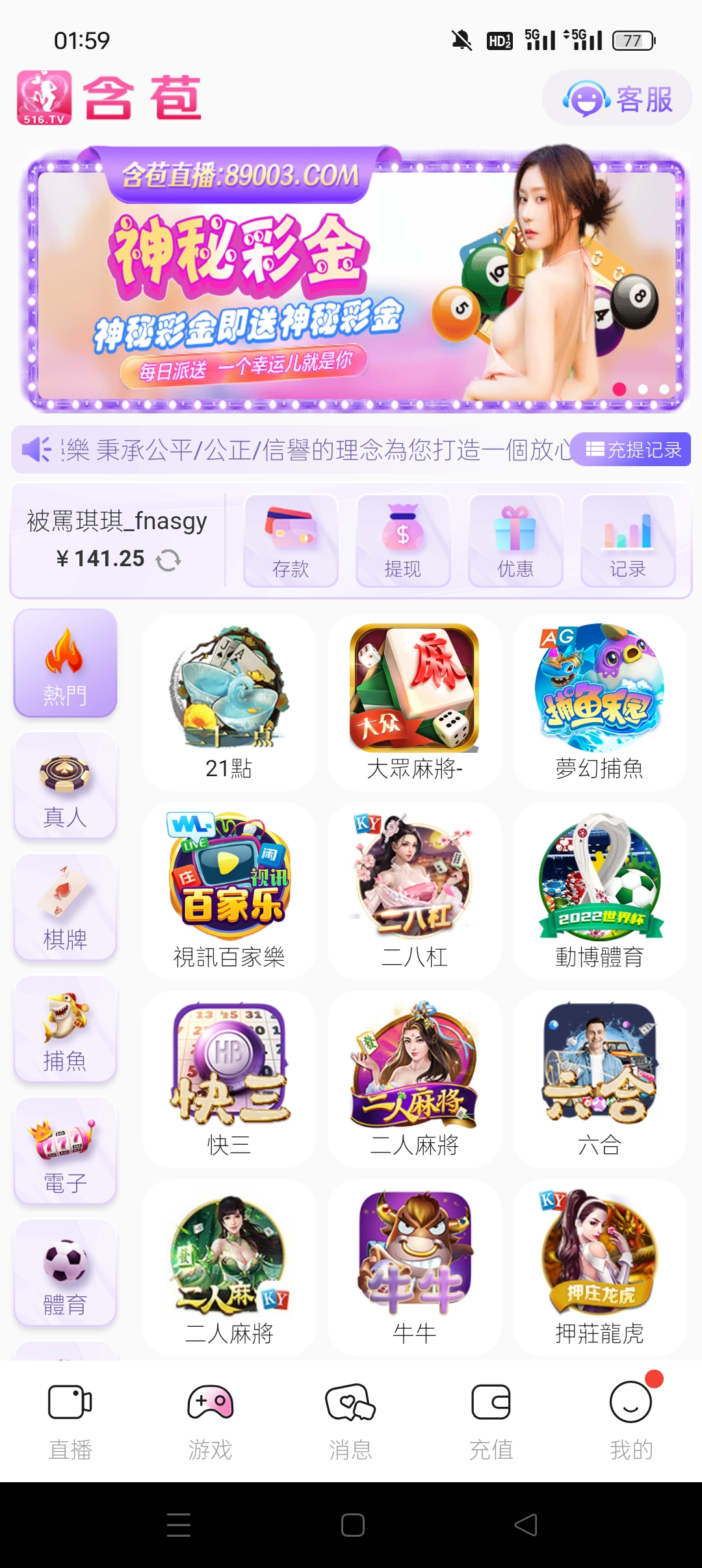
Task: Select the 捕魚 category
Action: coord(65,1030)
